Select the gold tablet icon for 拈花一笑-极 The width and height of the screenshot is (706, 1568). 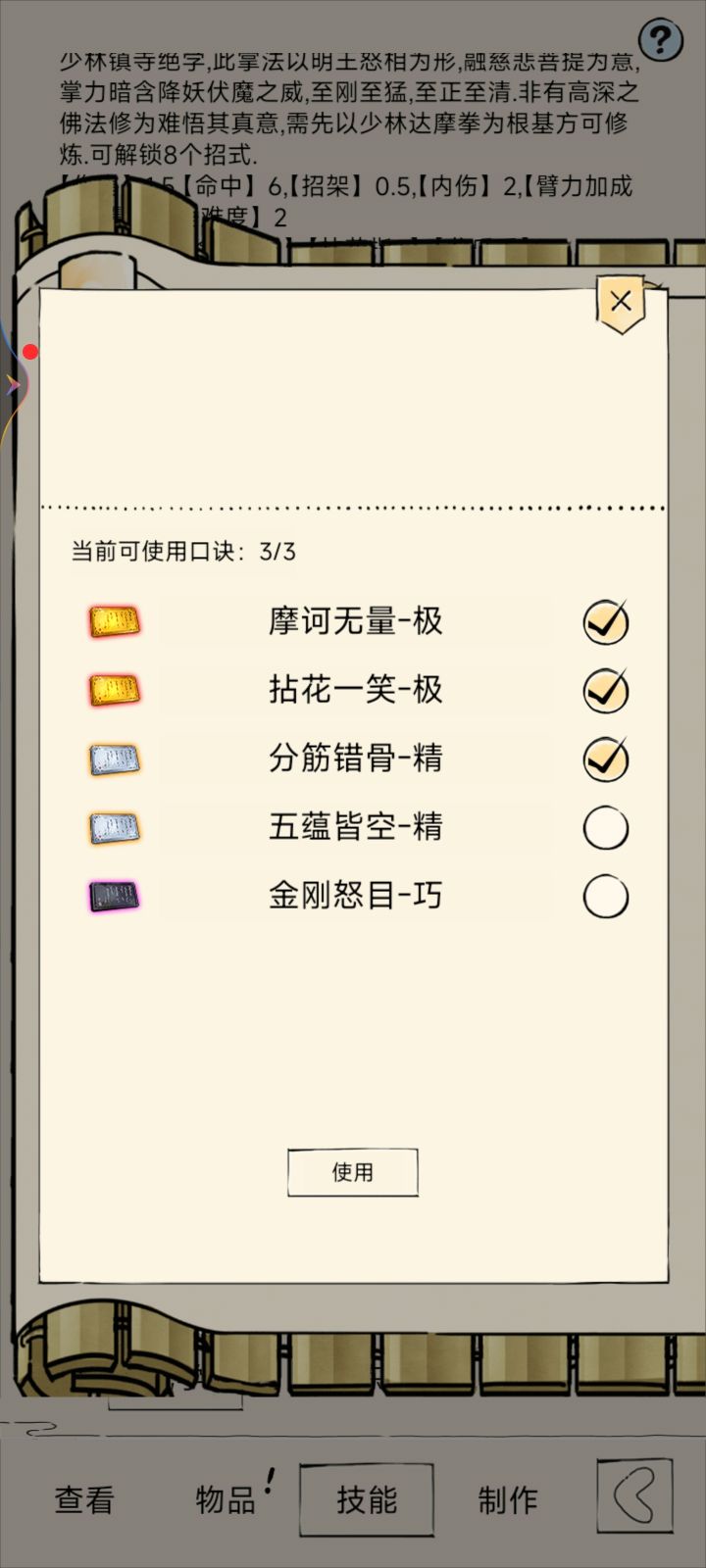click(x=114, y=690)
